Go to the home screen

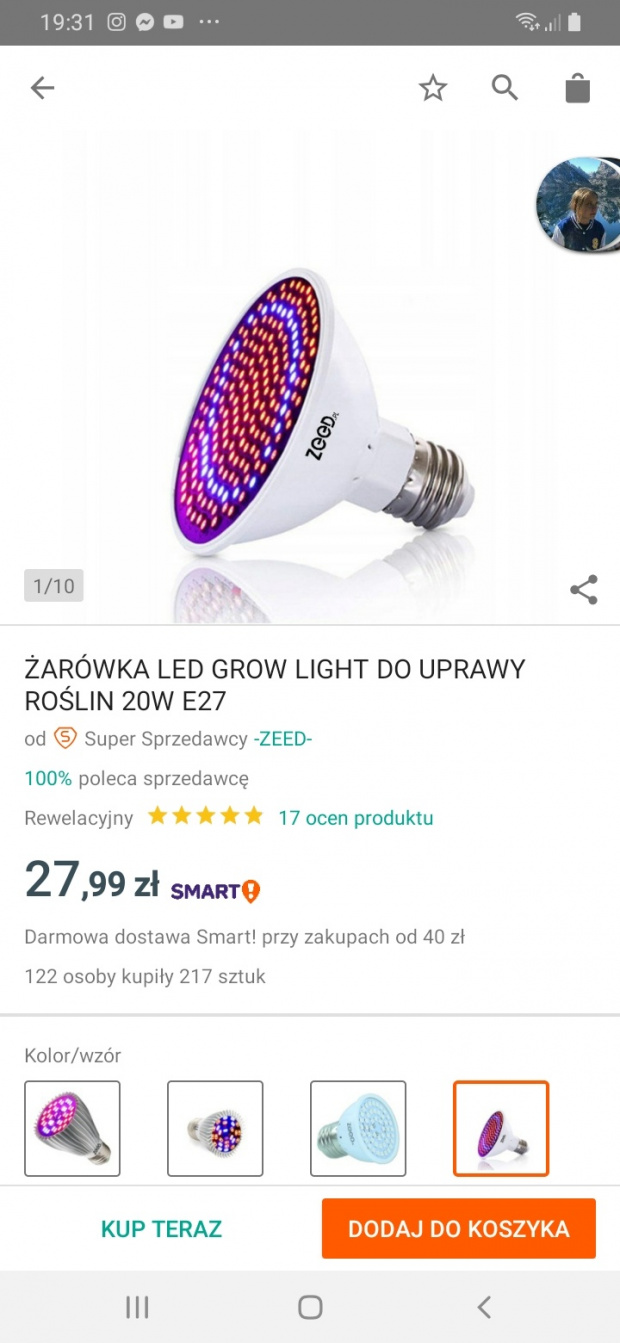pyautogui.click(x=310, y=1306)
